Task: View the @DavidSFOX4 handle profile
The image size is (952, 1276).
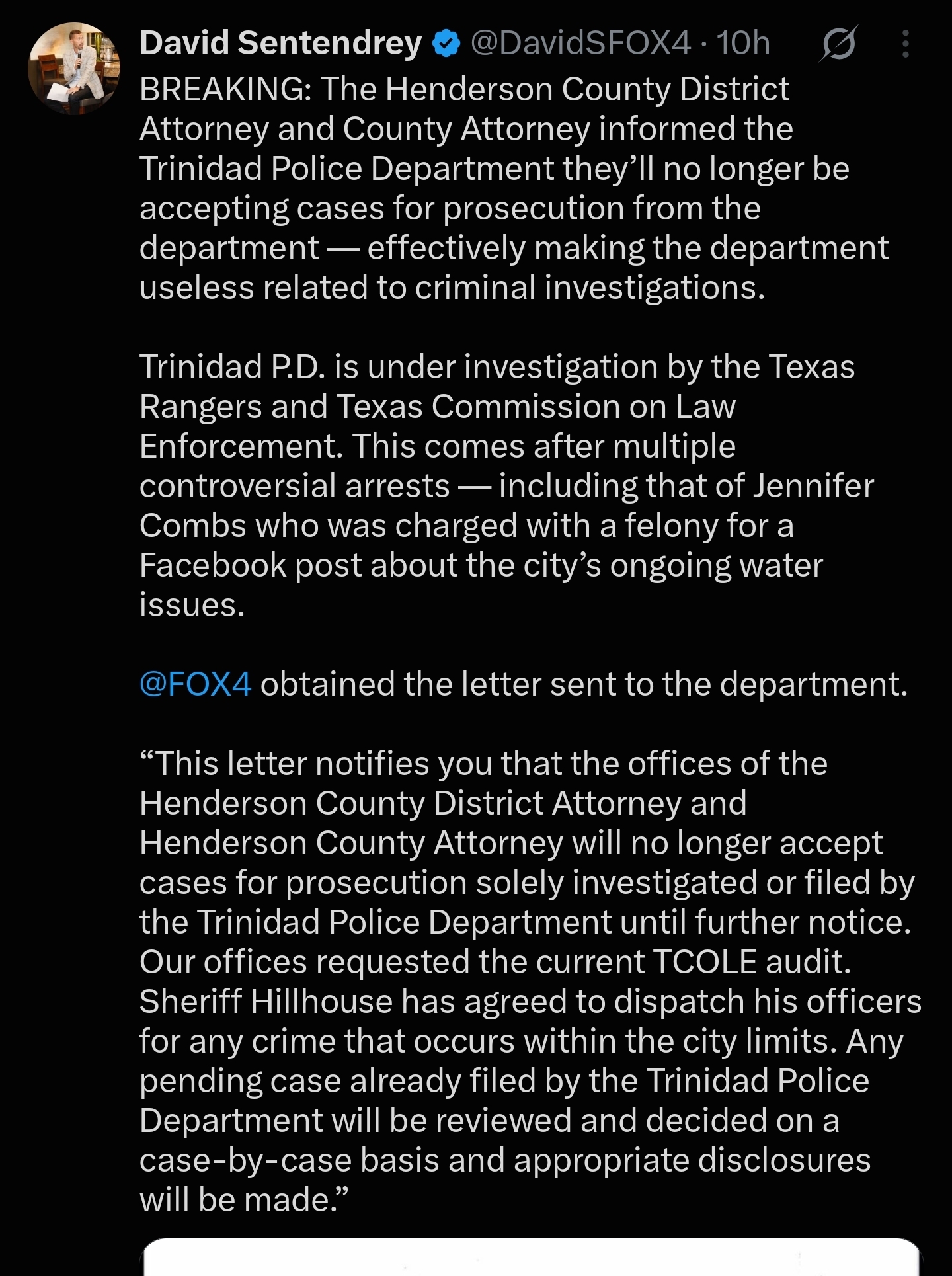Action: click(580, 44)
